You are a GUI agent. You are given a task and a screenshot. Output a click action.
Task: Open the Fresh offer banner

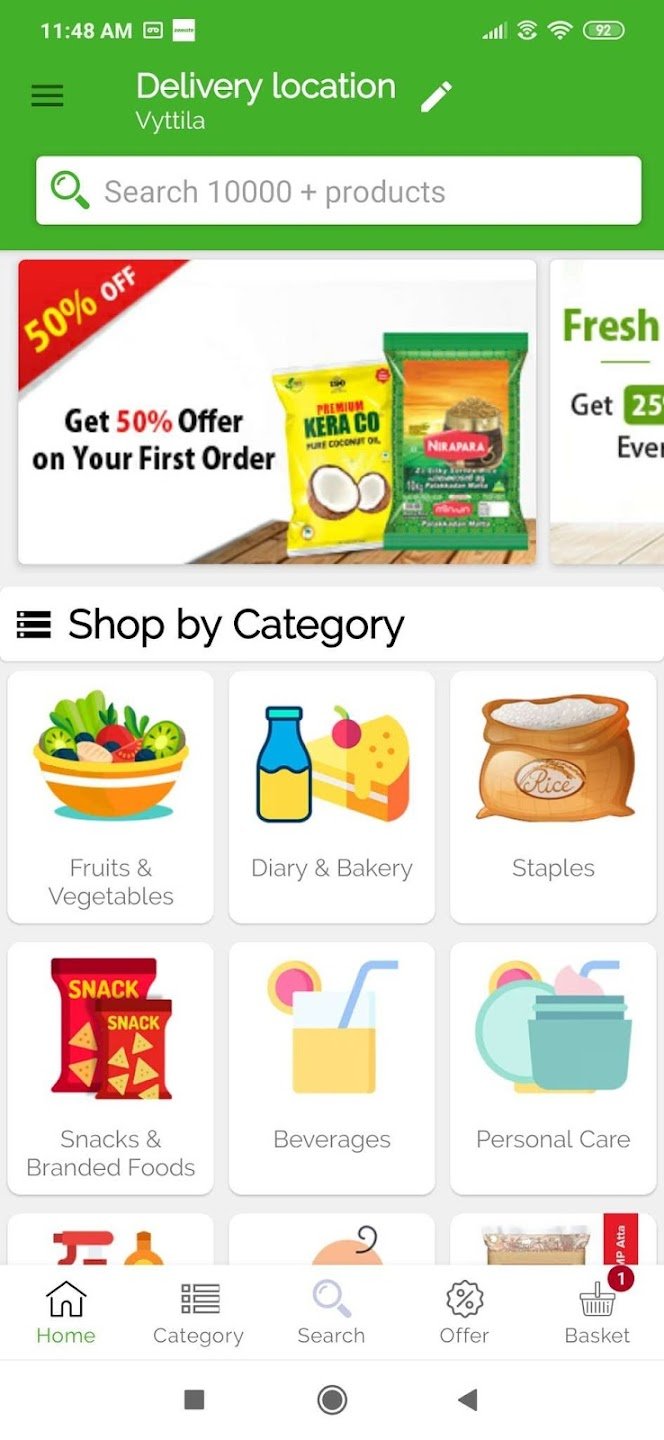pos(607,412)
